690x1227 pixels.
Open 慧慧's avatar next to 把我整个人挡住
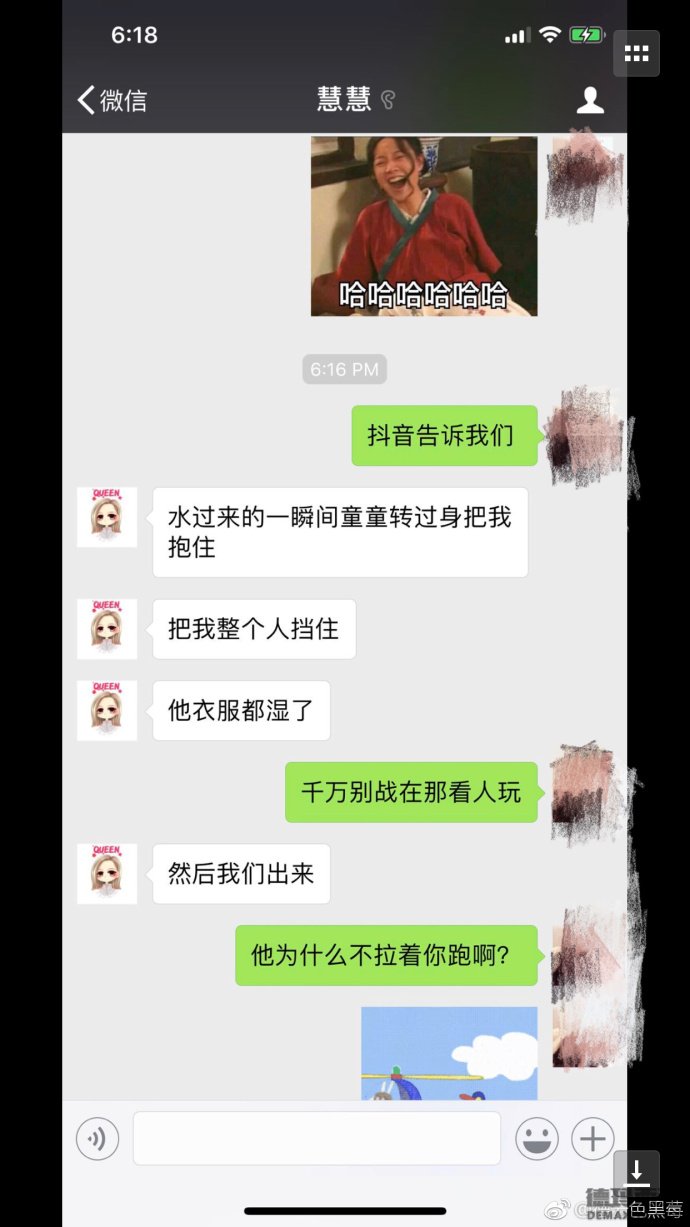[107, 629]
